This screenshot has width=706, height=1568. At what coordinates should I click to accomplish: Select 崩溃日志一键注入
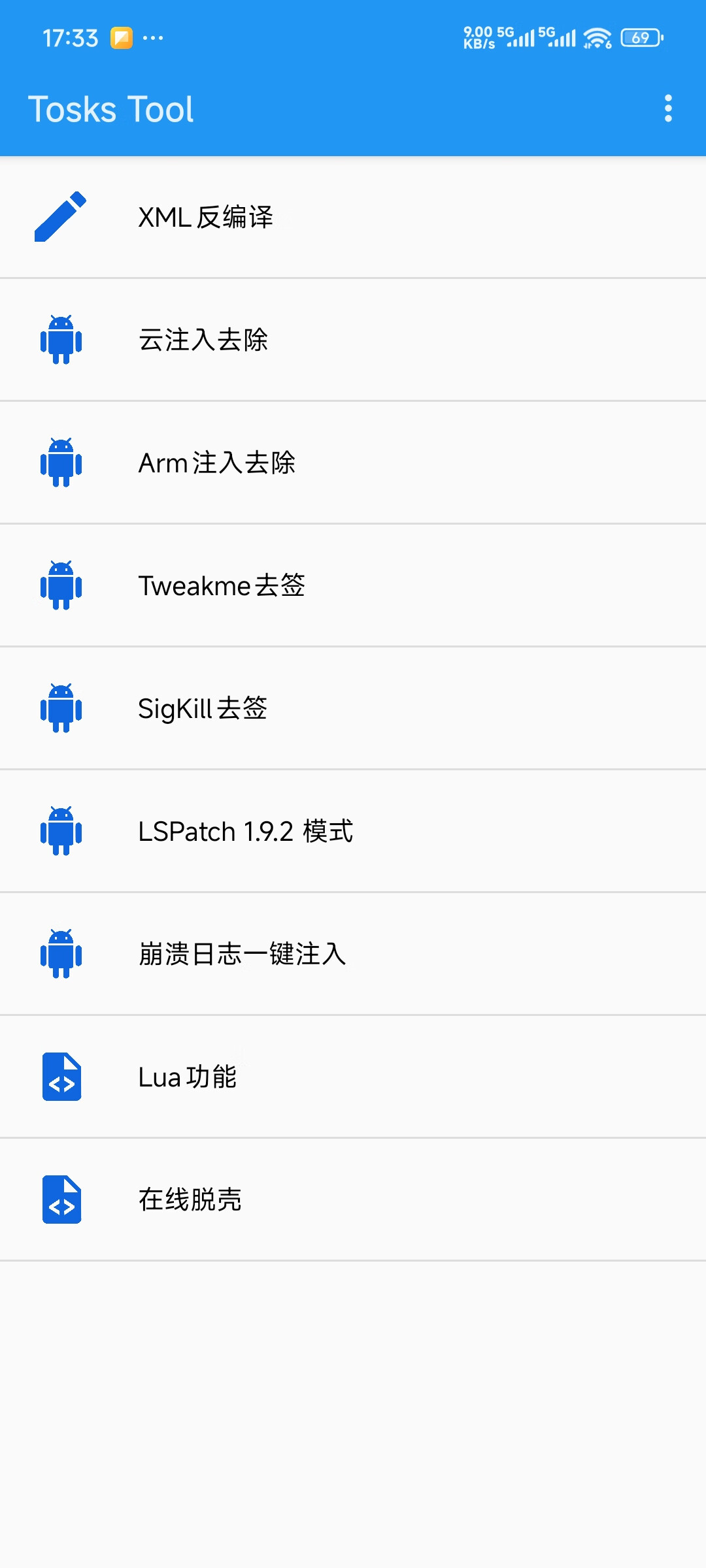pos(353,954)
